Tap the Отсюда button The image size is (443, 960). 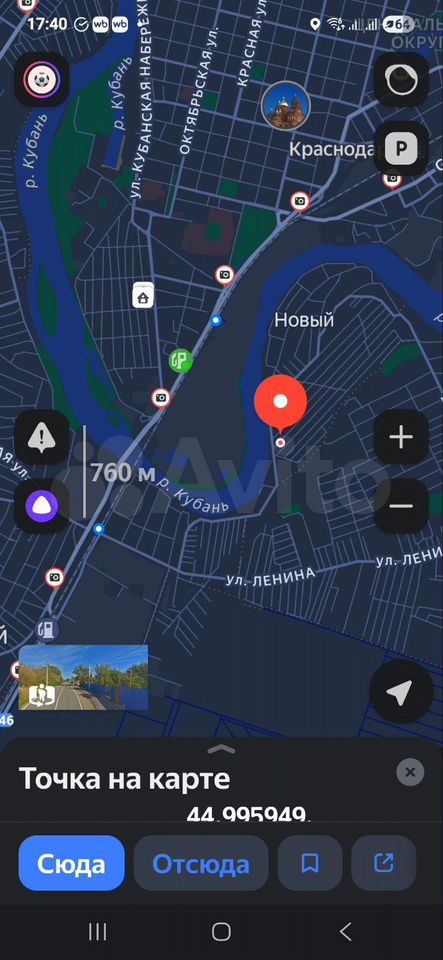coord(201,863)
